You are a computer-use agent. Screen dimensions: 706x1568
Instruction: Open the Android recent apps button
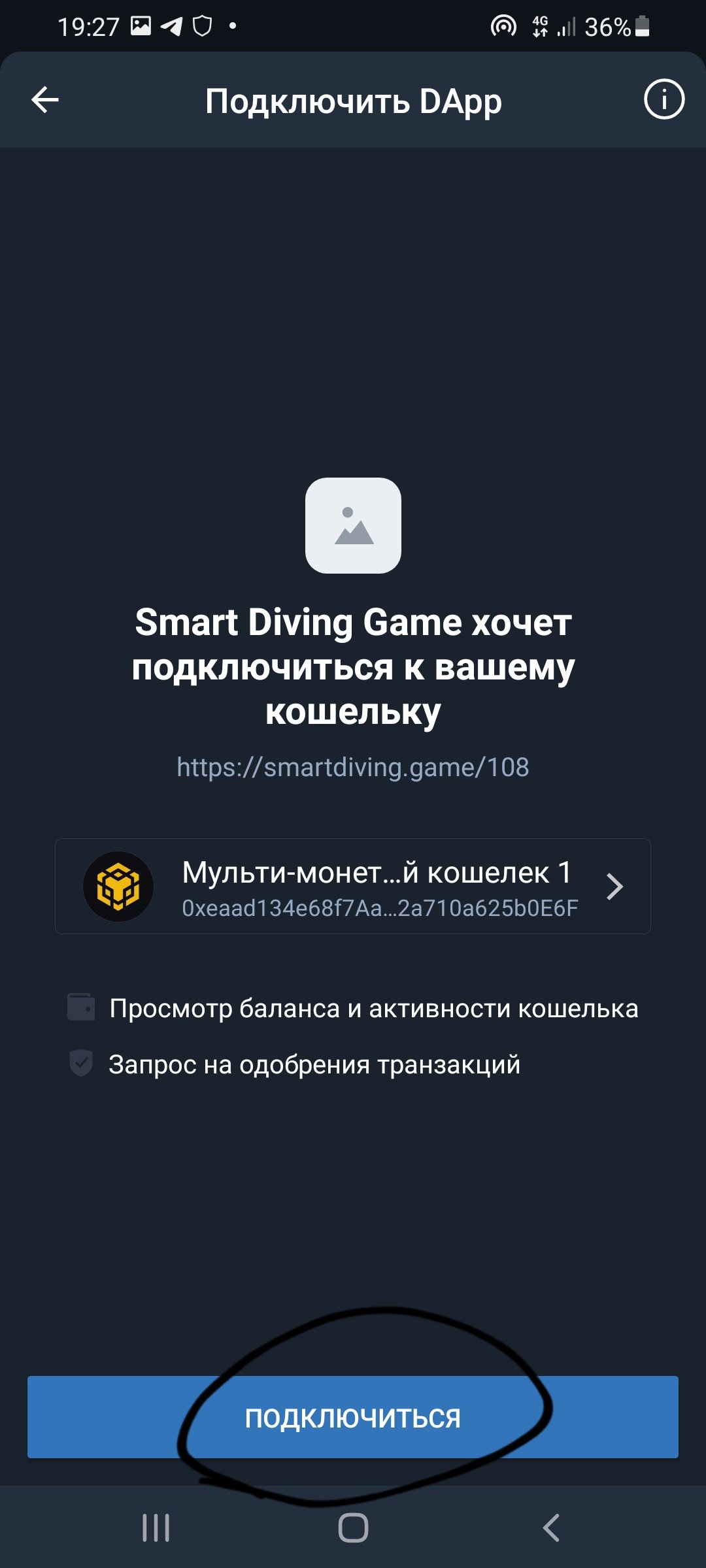click(156, 1528)
